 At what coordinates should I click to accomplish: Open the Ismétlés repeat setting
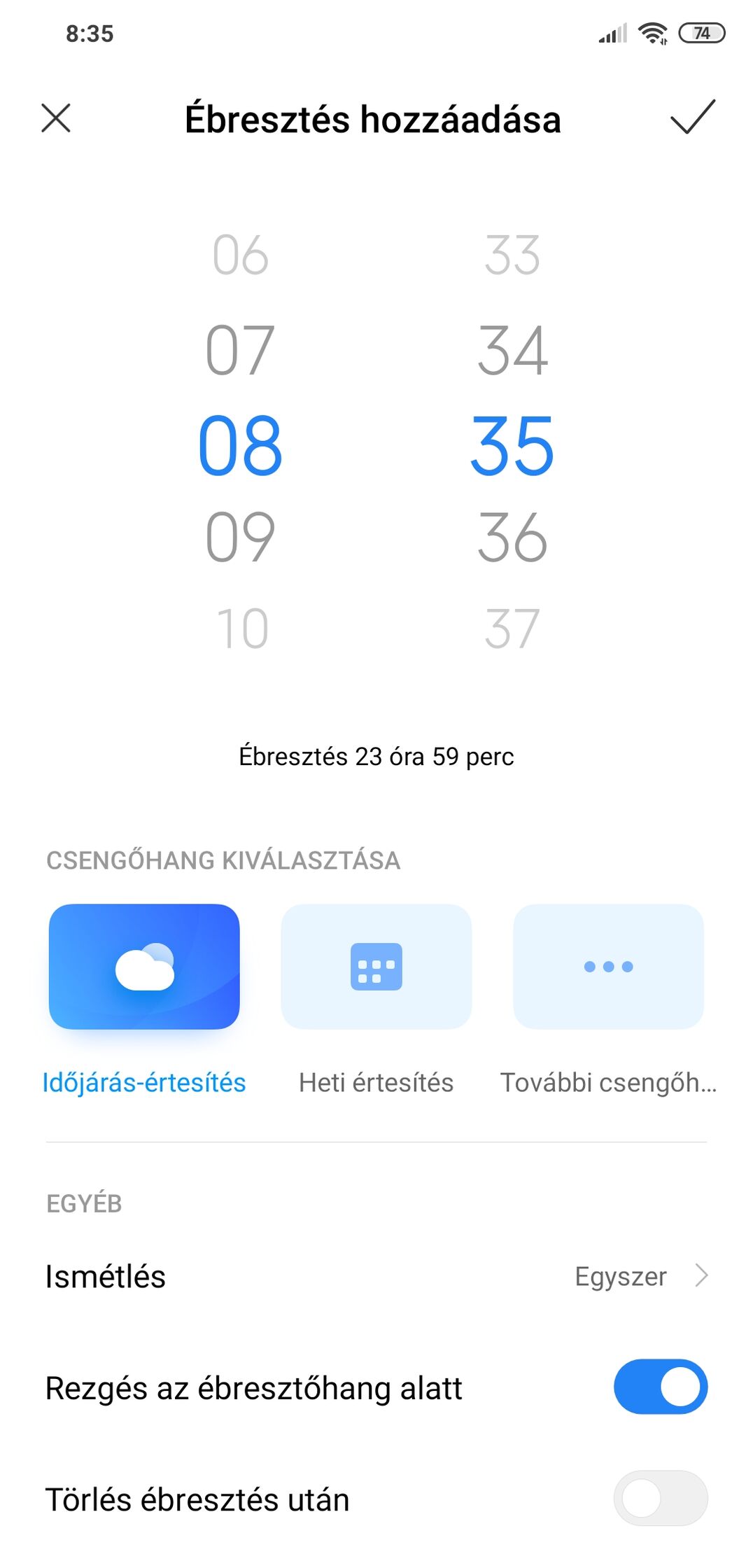(376, 1276)
